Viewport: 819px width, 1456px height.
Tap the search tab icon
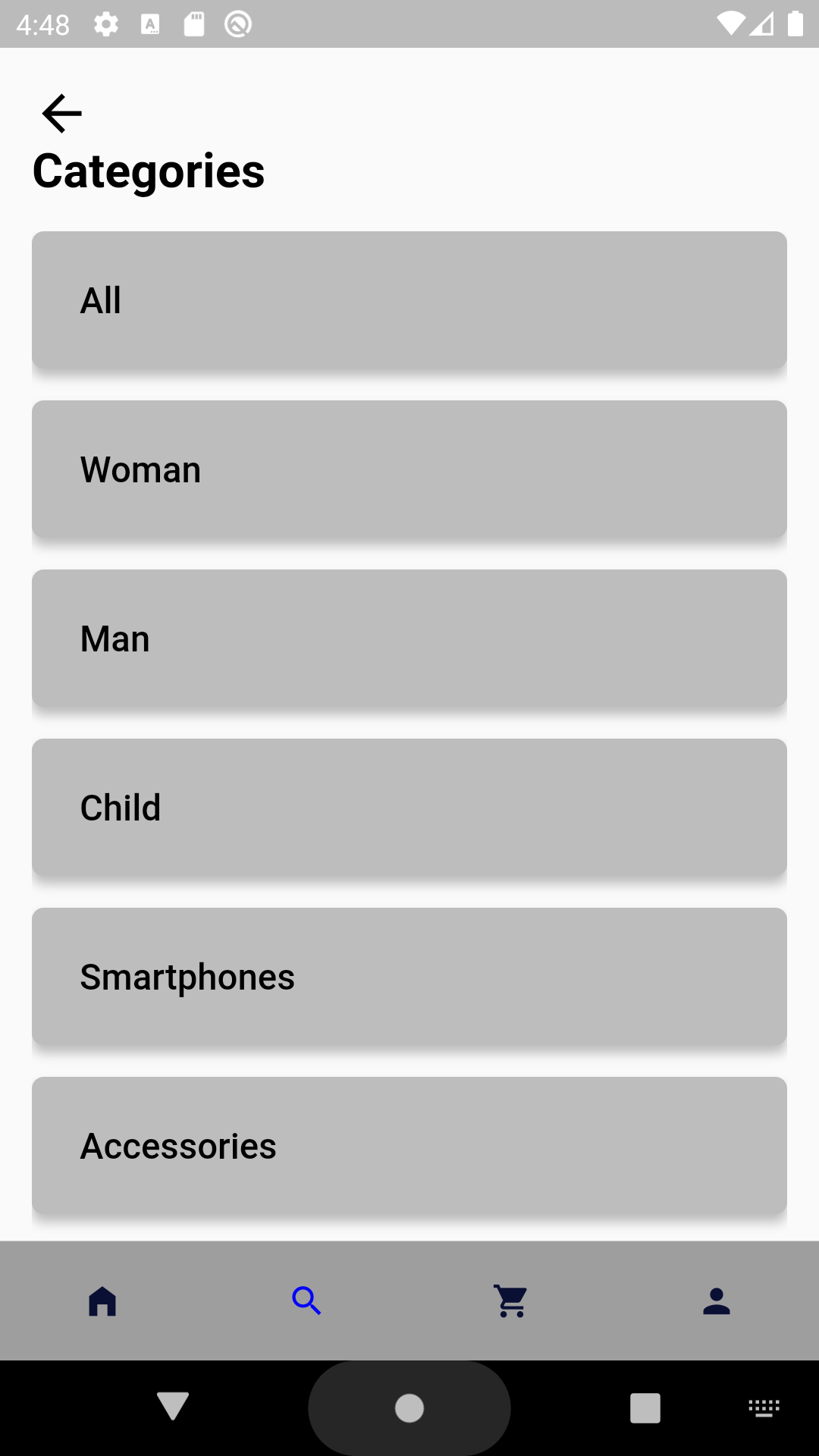307,1301
